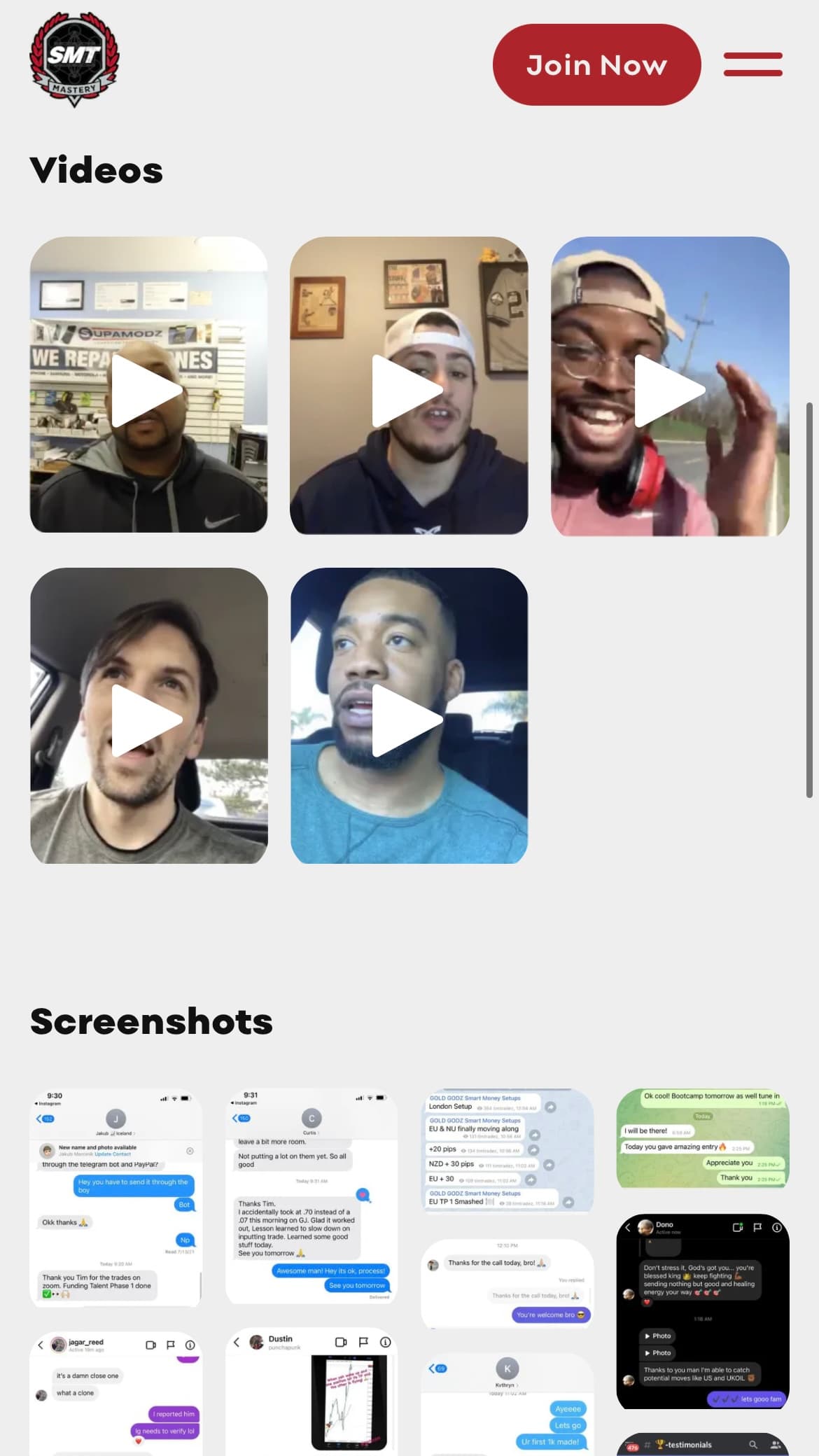Play the video of man with red headphones
819x1456 pixels.
(669, 390)
